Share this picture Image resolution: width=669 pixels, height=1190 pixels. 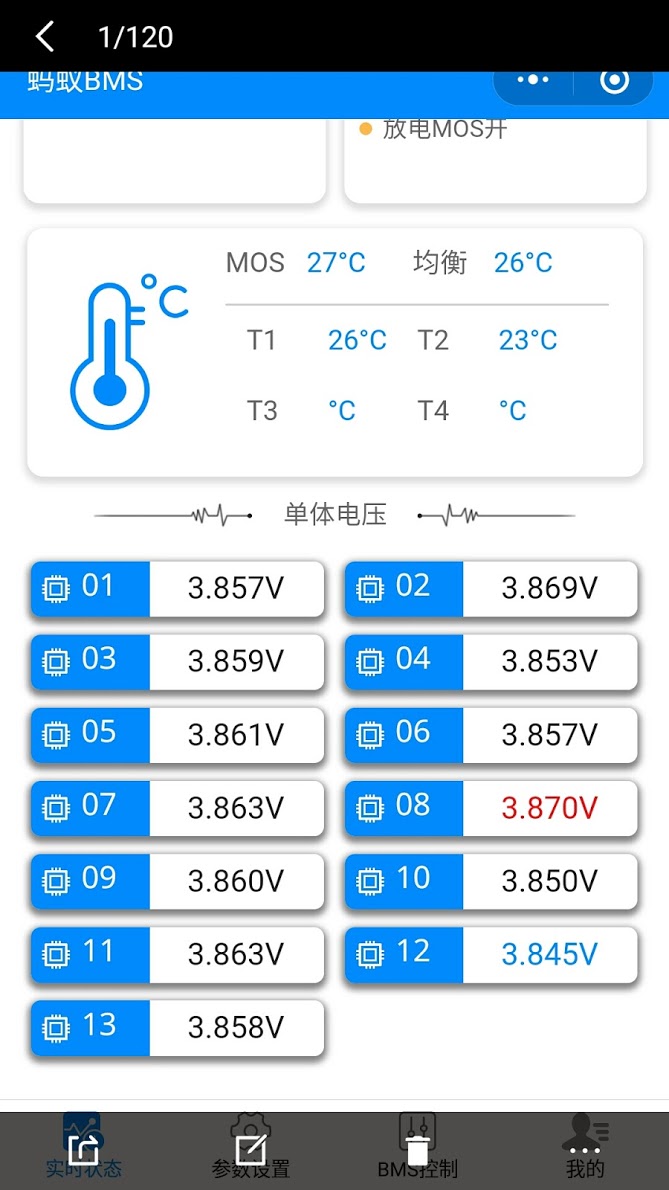point(84,1151)
